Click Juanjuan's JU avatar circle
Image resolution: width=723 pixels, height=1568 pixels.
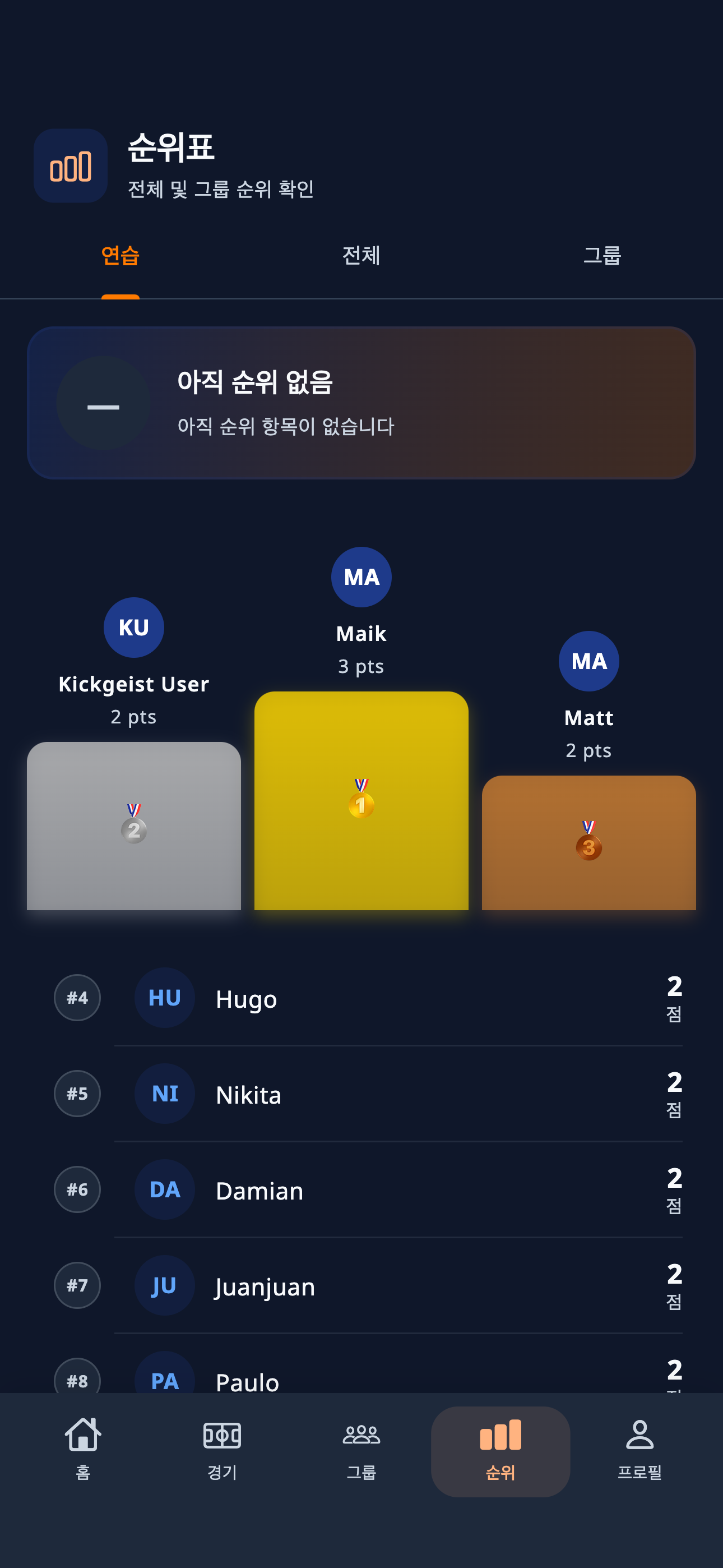[164, 1285]
